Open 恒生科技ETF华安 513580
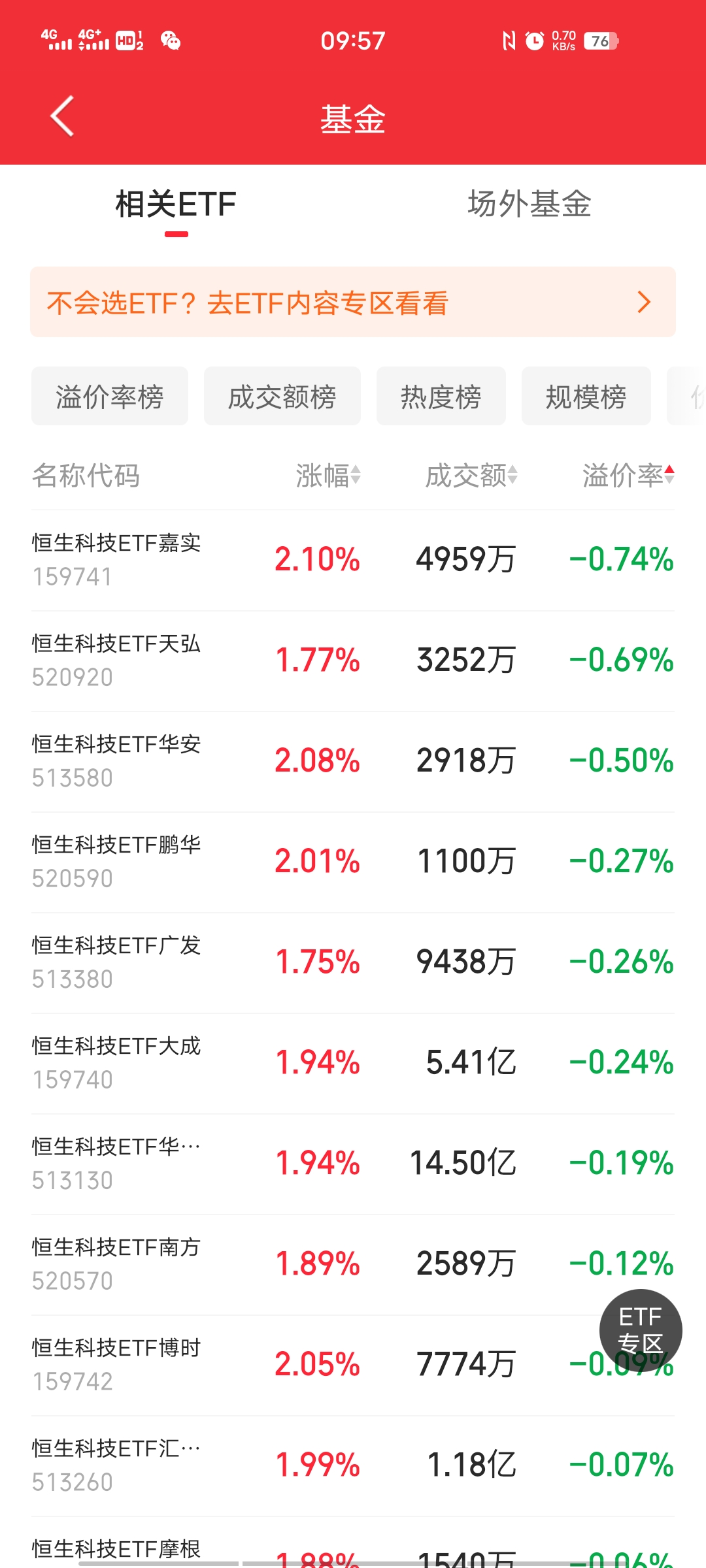Screen dimensions: 706x1568 (116, 760)
